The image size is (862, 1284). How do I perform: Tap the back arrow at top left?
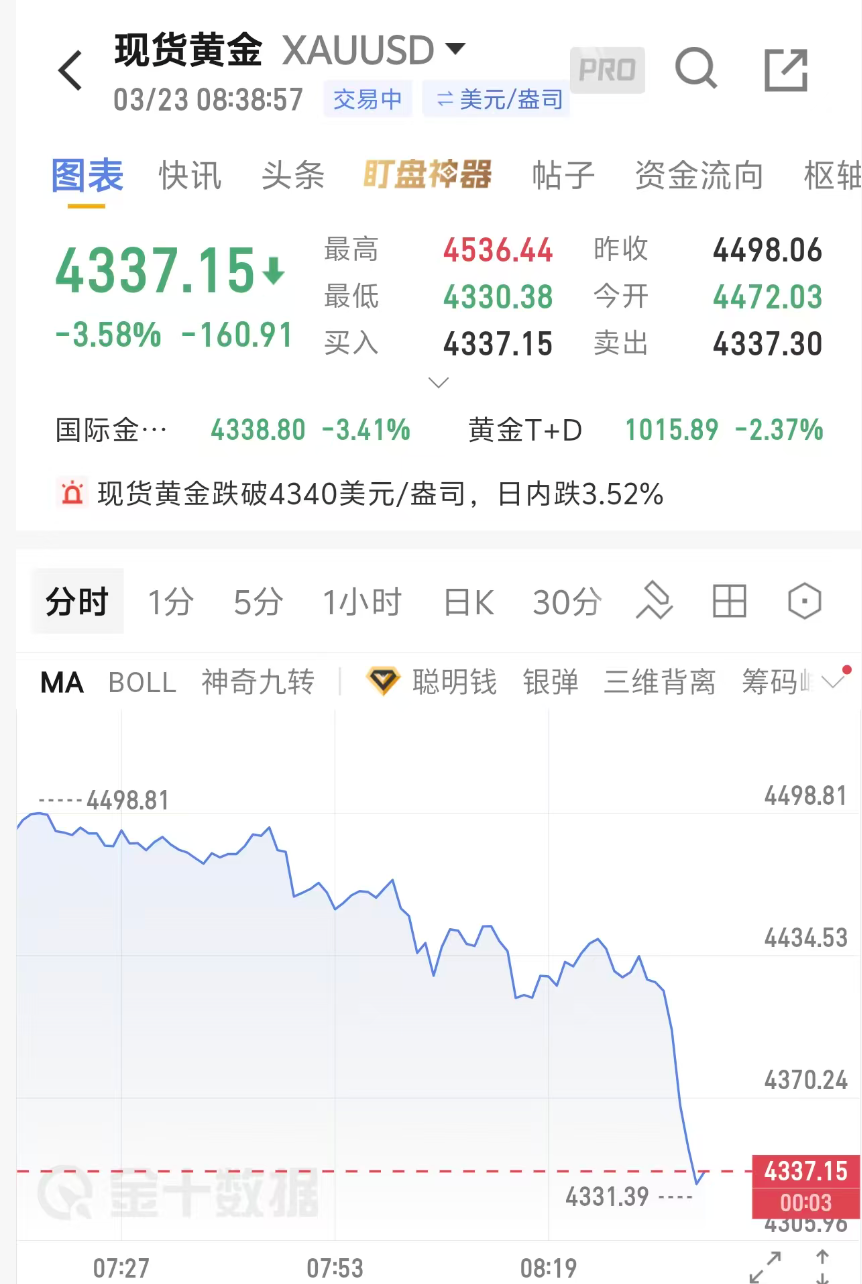pyautogui.click(x=69, y=72)
